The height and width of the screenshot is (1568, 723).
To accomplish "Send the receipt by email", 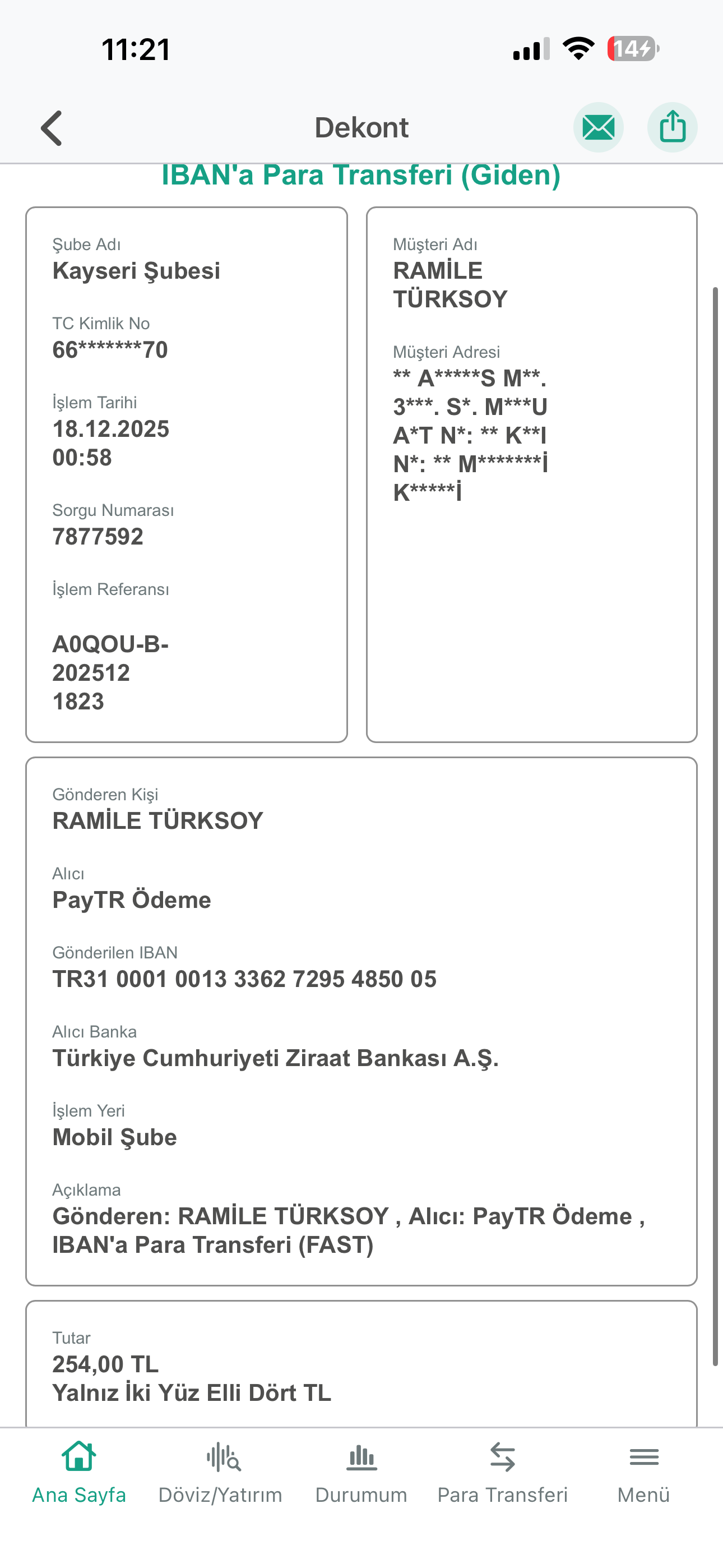I will (598, 127).
